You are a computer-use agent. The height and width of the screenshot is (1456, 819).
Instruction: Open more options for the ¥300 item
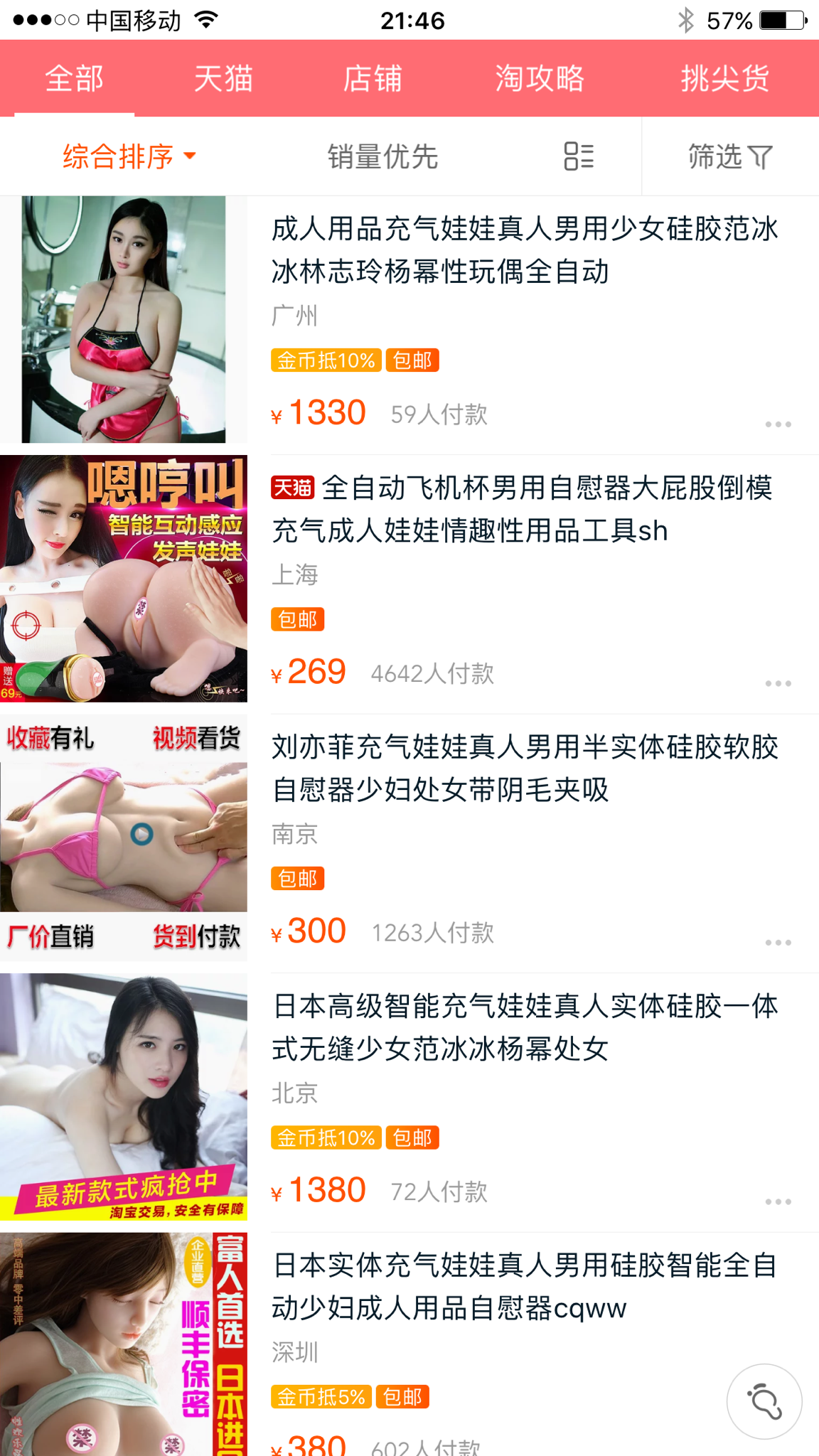(x=778, y=943)
